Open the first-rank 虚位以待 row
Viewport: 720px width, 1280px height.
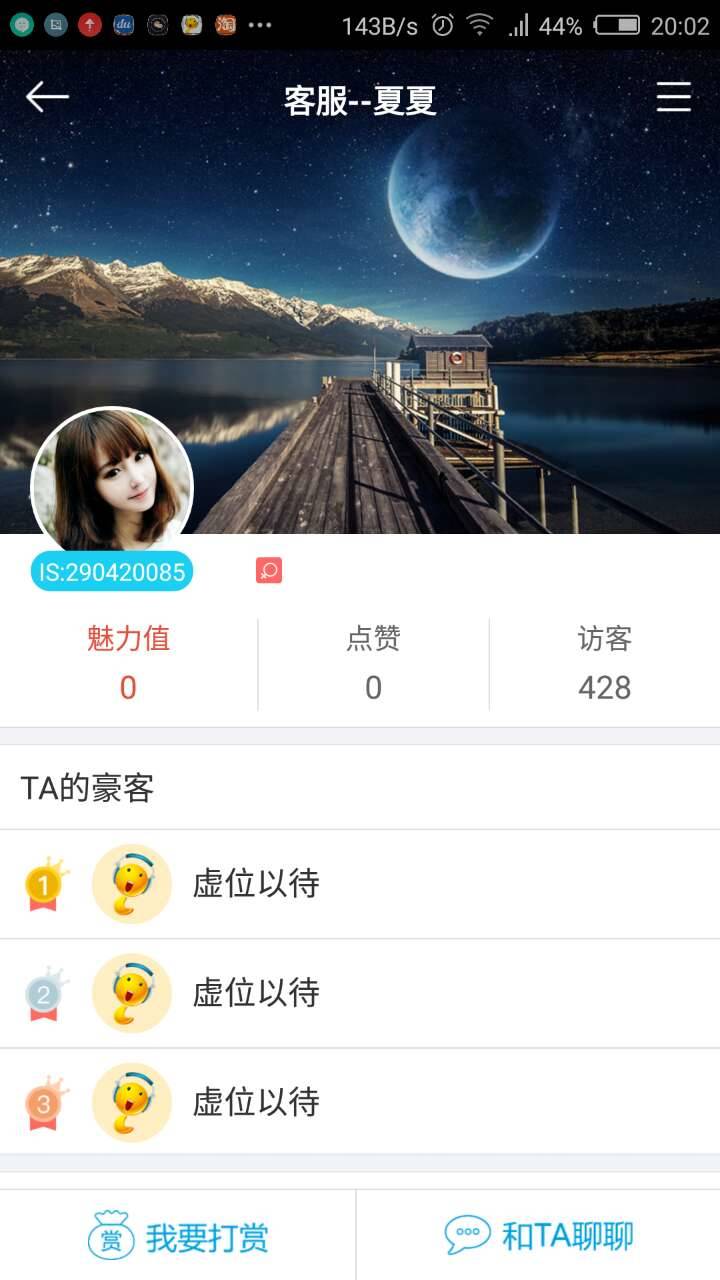[360, 884]
